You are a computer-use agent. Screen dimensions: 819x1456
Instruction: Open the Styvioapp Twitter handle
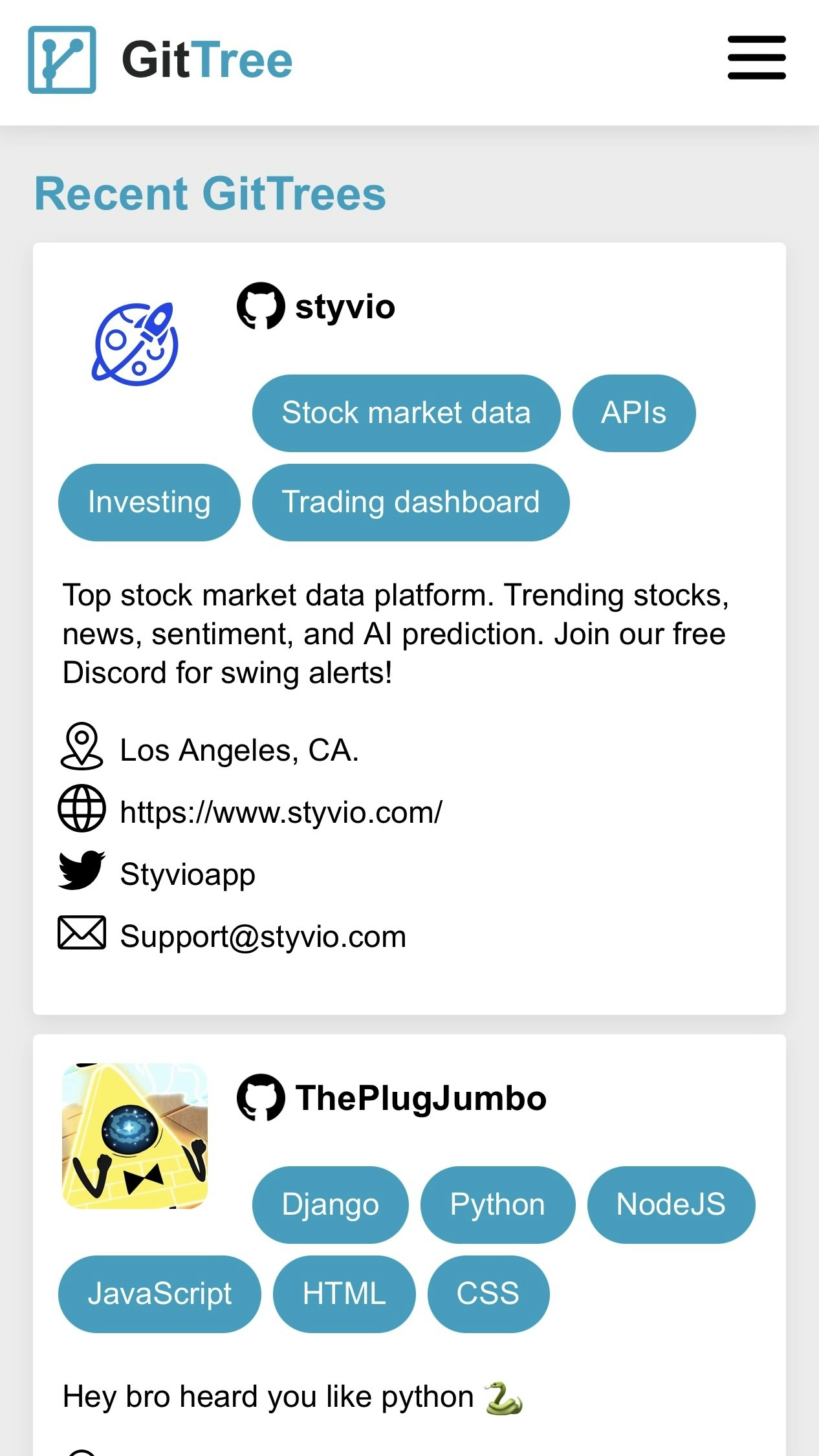[188, 874]
